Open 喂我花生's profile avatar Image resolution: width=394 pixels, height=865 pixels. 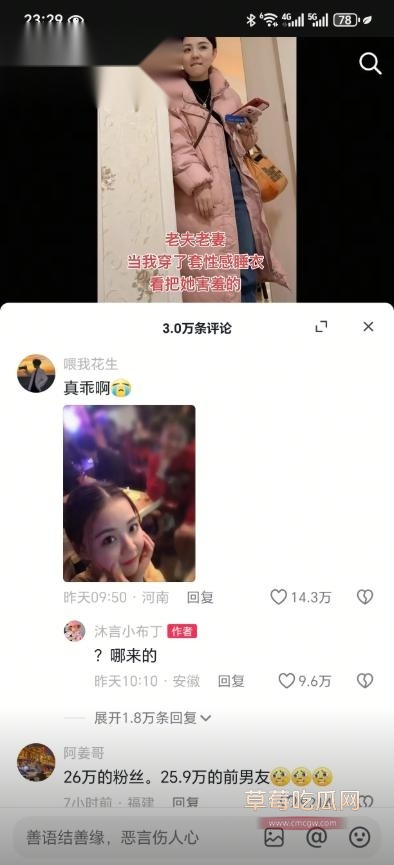click(36, 373)
